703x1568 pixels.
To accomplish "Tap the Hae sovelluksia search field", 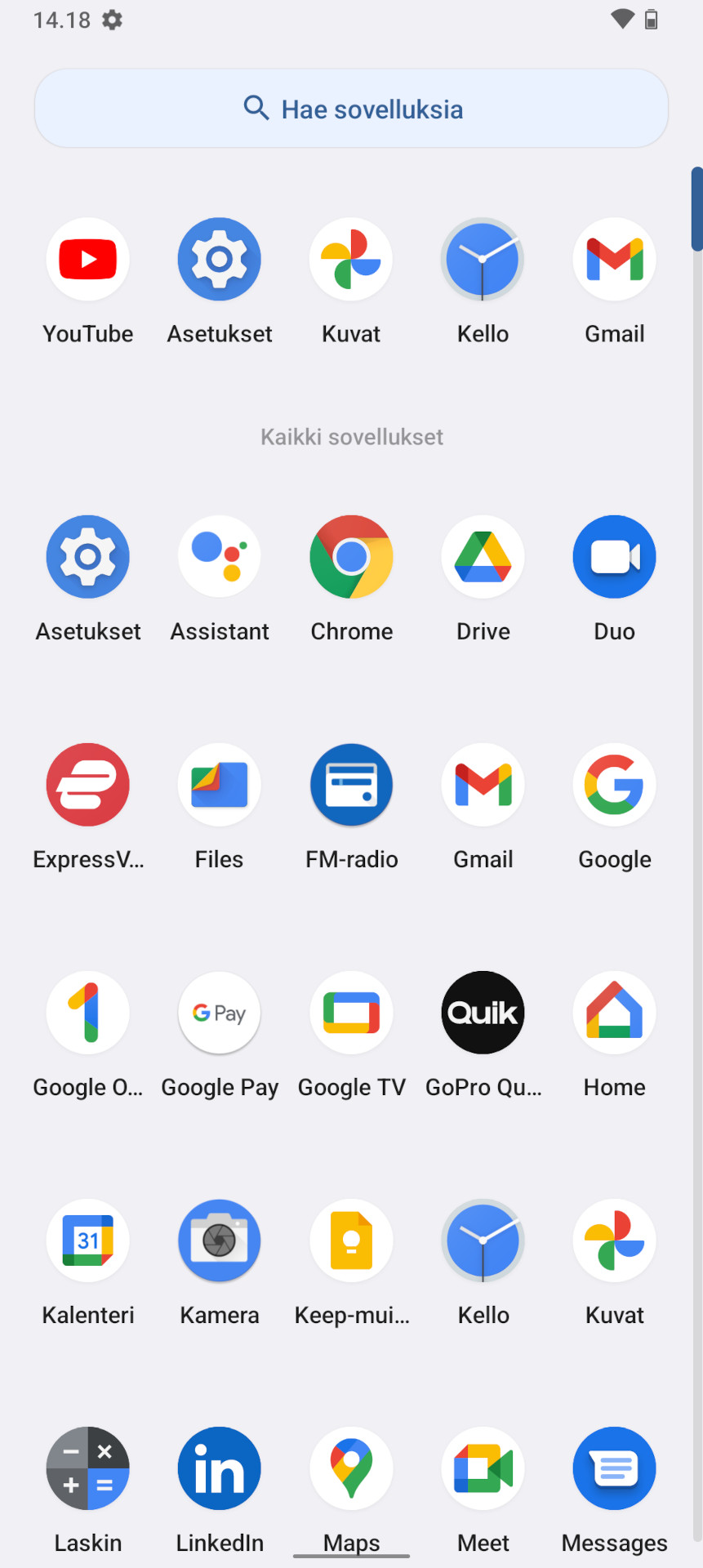I will (x=351, y=109).
